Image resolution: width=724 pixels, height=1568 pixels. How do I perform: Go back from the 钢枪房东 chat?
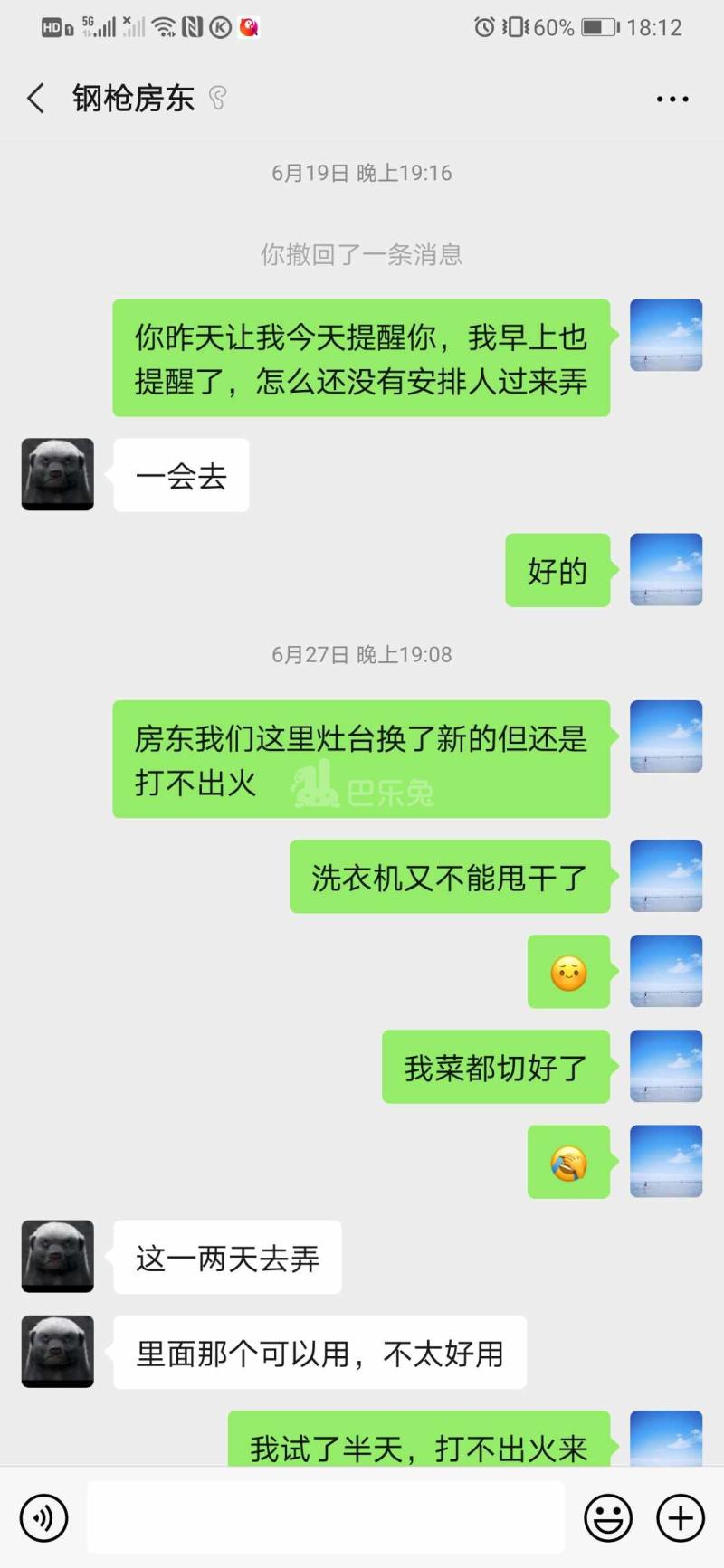tap(36, 98)
